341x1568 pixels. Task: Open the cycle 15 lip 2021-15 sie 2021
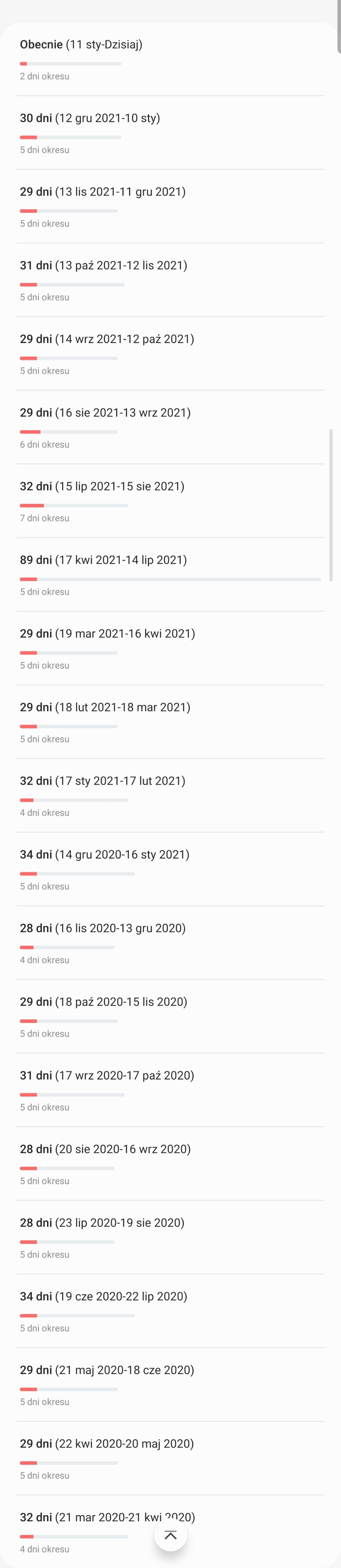pos(170,501)
